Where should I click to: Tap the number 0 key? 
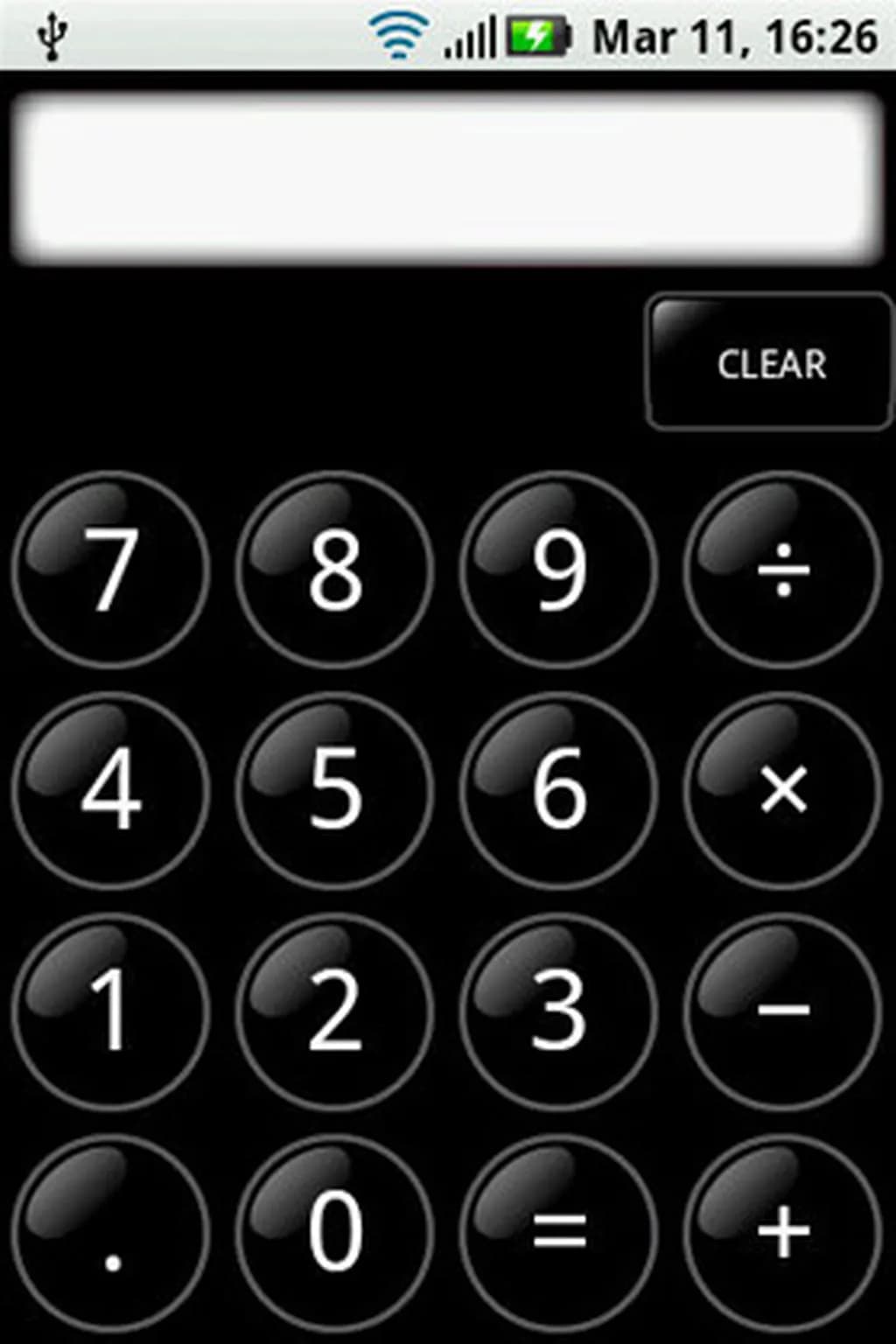[334, 1232]
